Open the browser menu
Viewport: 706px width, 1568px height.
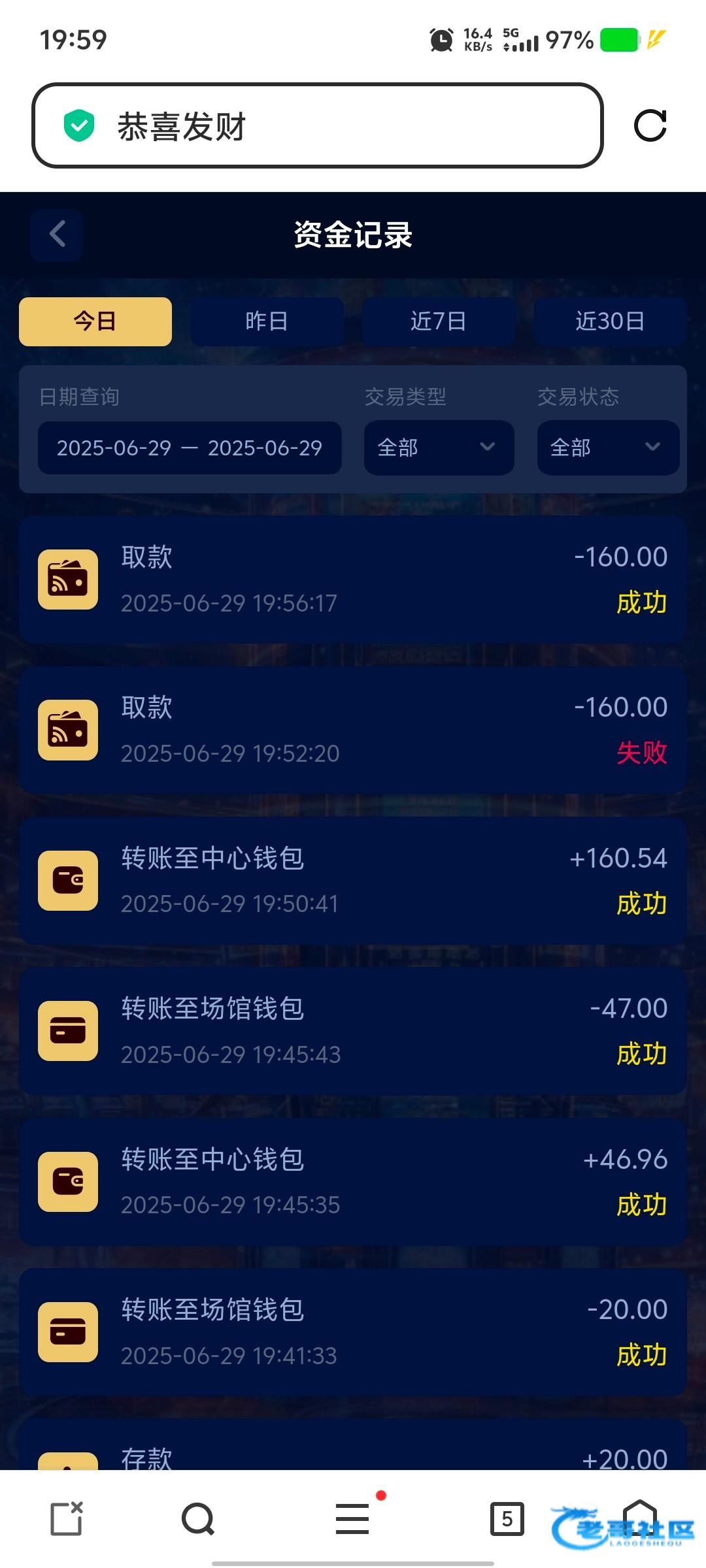[352, 1519]
